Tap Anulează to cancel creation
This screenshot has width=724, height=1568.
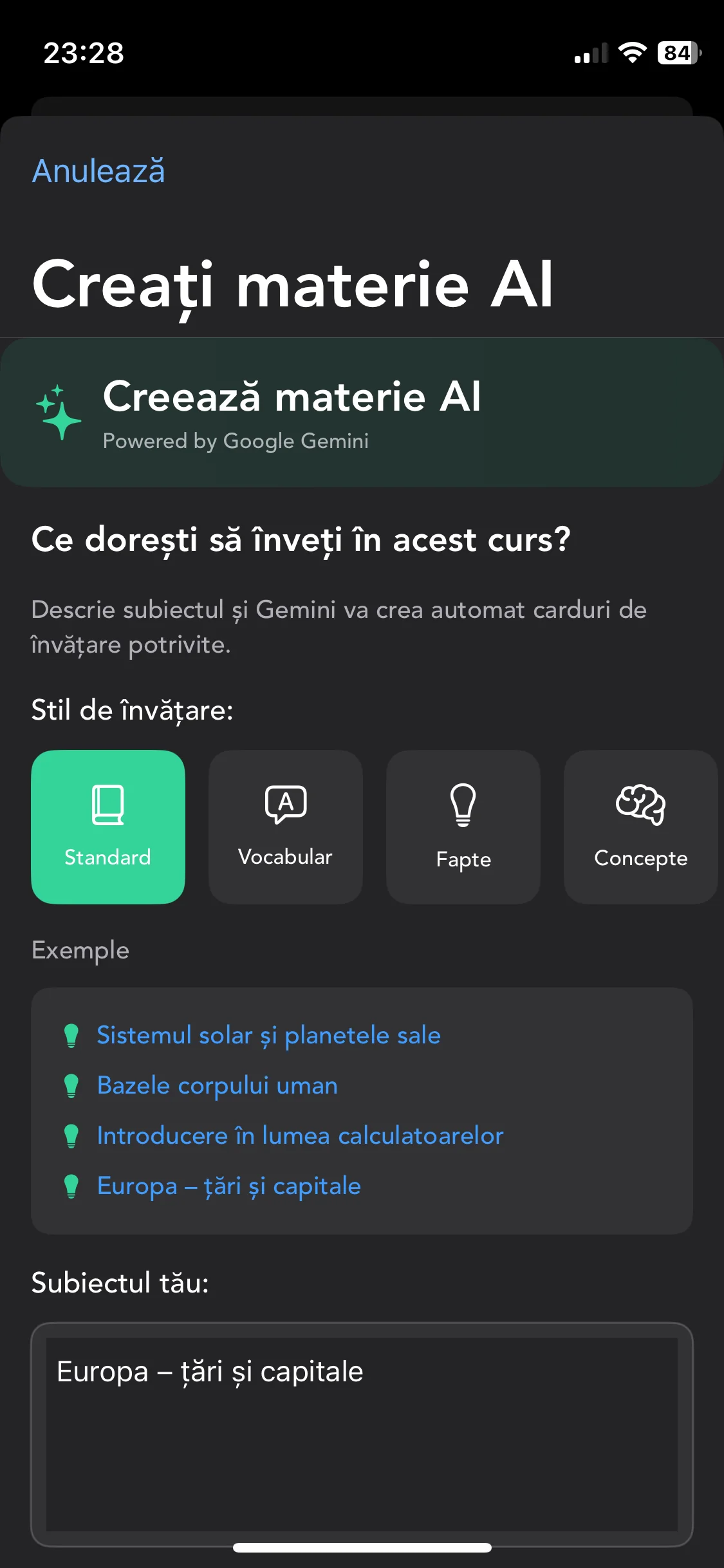tap(98, 171)
